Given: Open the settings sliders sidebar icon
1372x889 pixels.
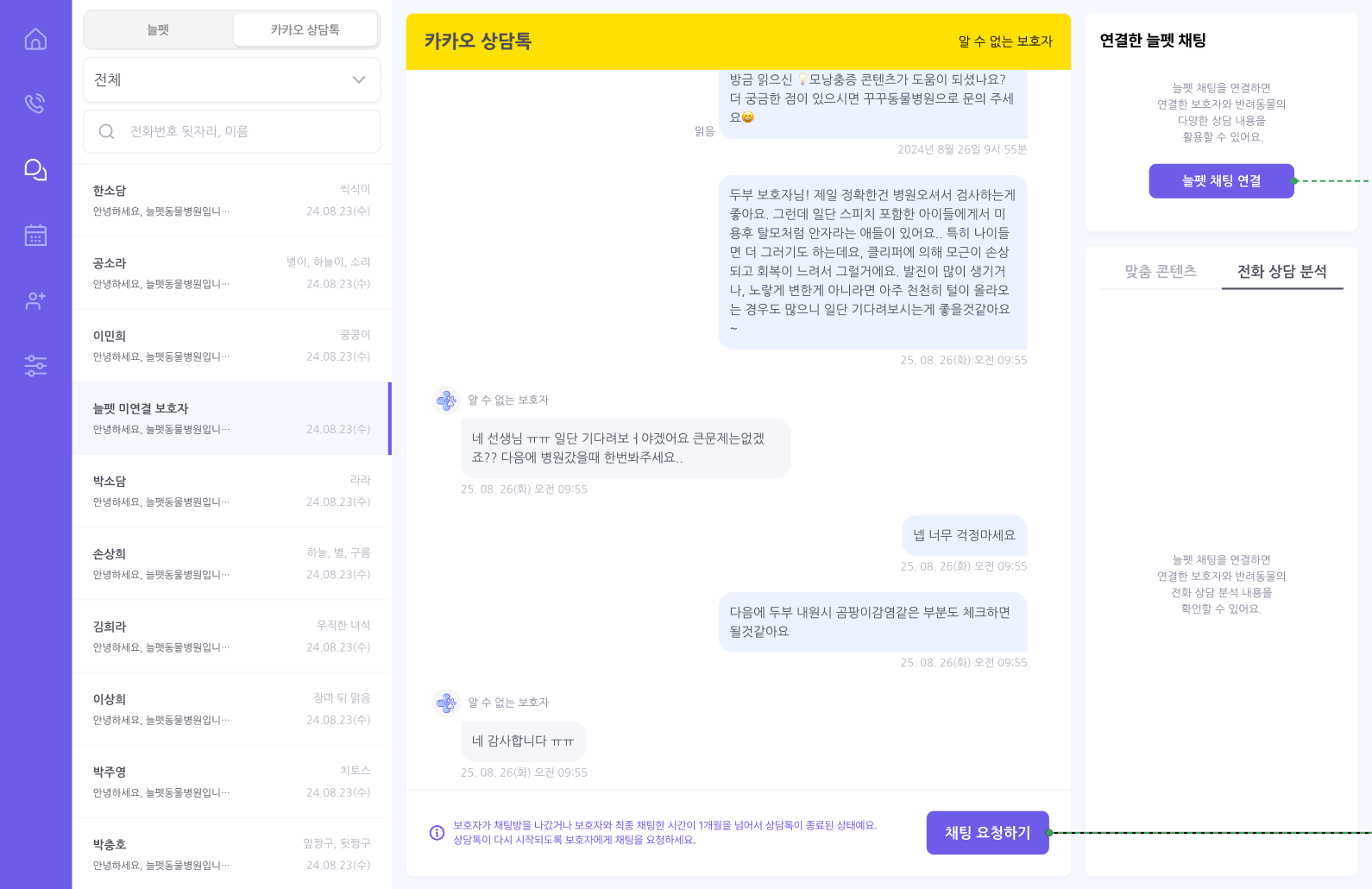Looking at the screenshot, I should coord(35,366).
